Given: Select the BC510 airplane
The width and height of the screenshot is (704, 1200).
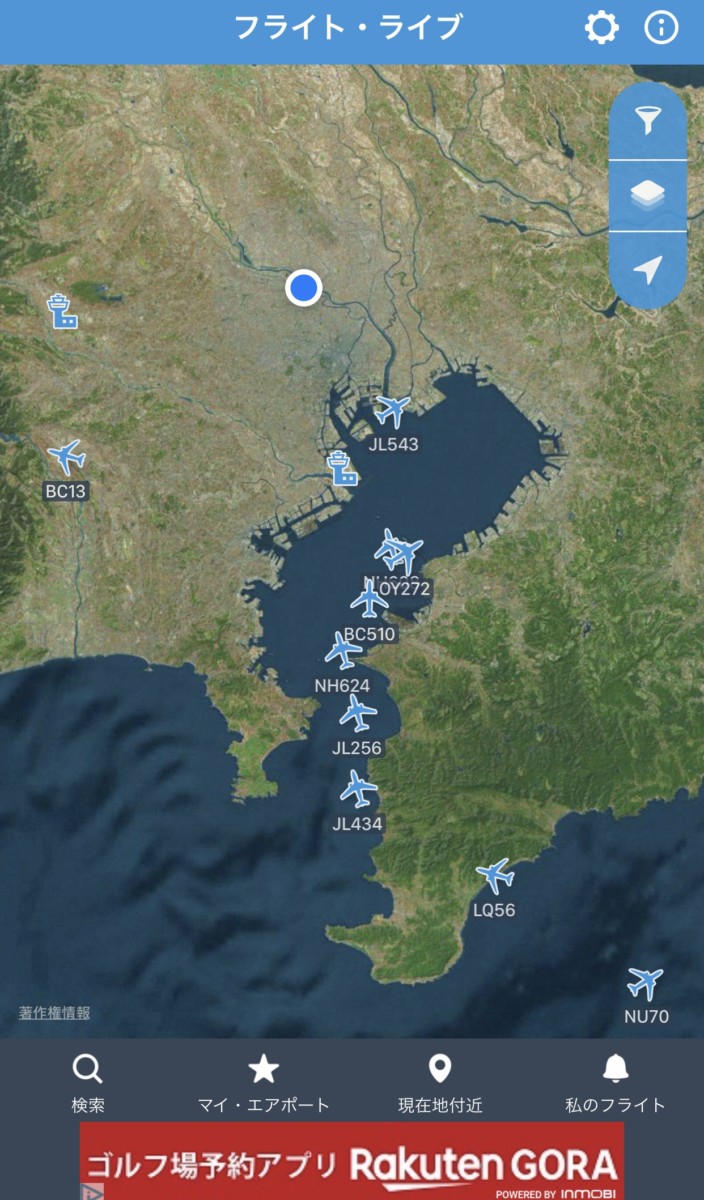Looking at the screenshot, I should click(369, 600).
